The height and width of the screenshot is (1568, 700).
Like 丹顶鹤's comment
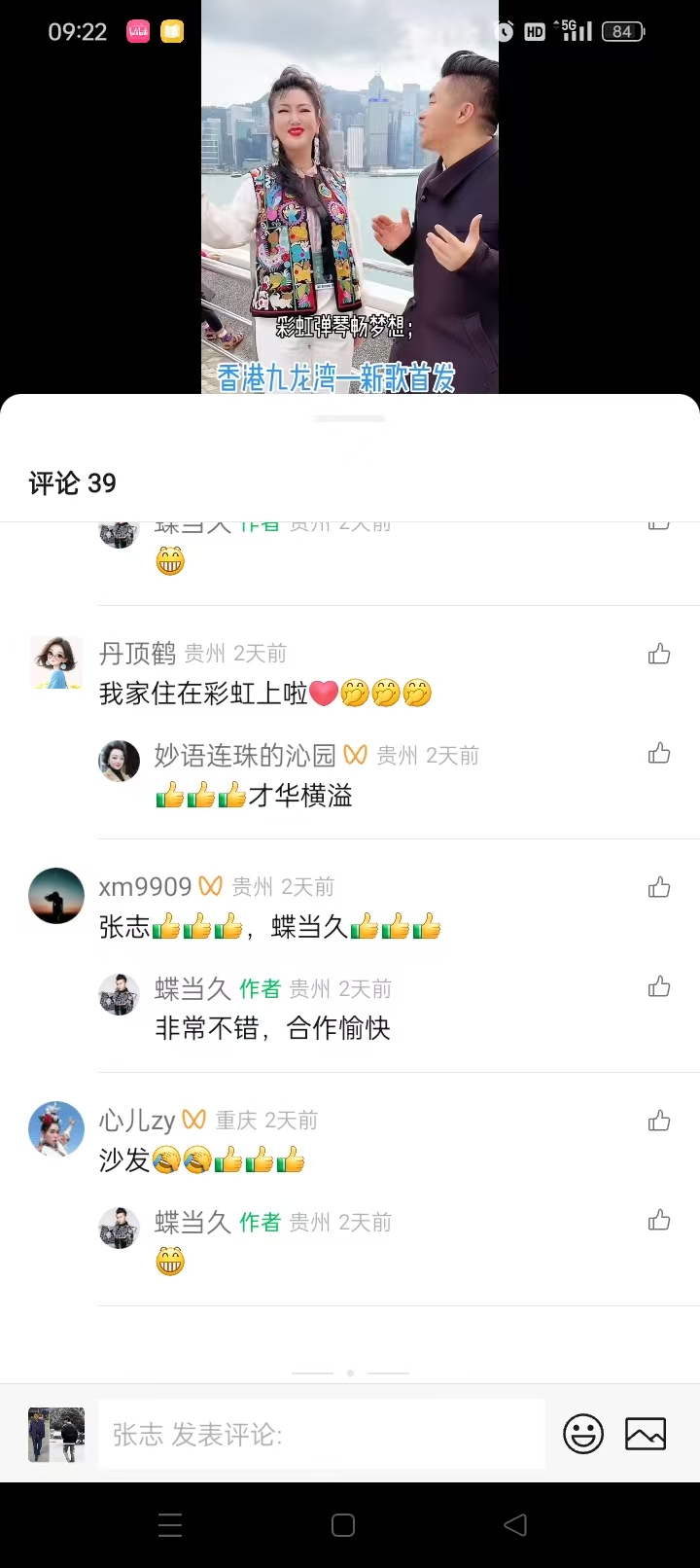click(x=659, y=654)
